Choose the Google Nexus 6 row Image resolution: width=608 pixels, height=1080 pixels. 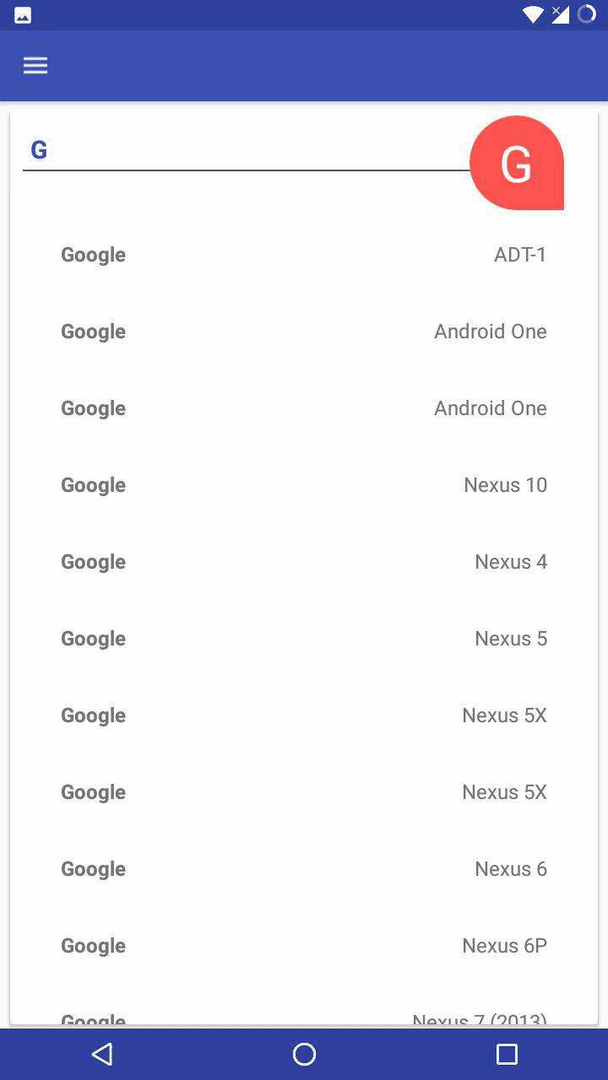pos(304,869)
